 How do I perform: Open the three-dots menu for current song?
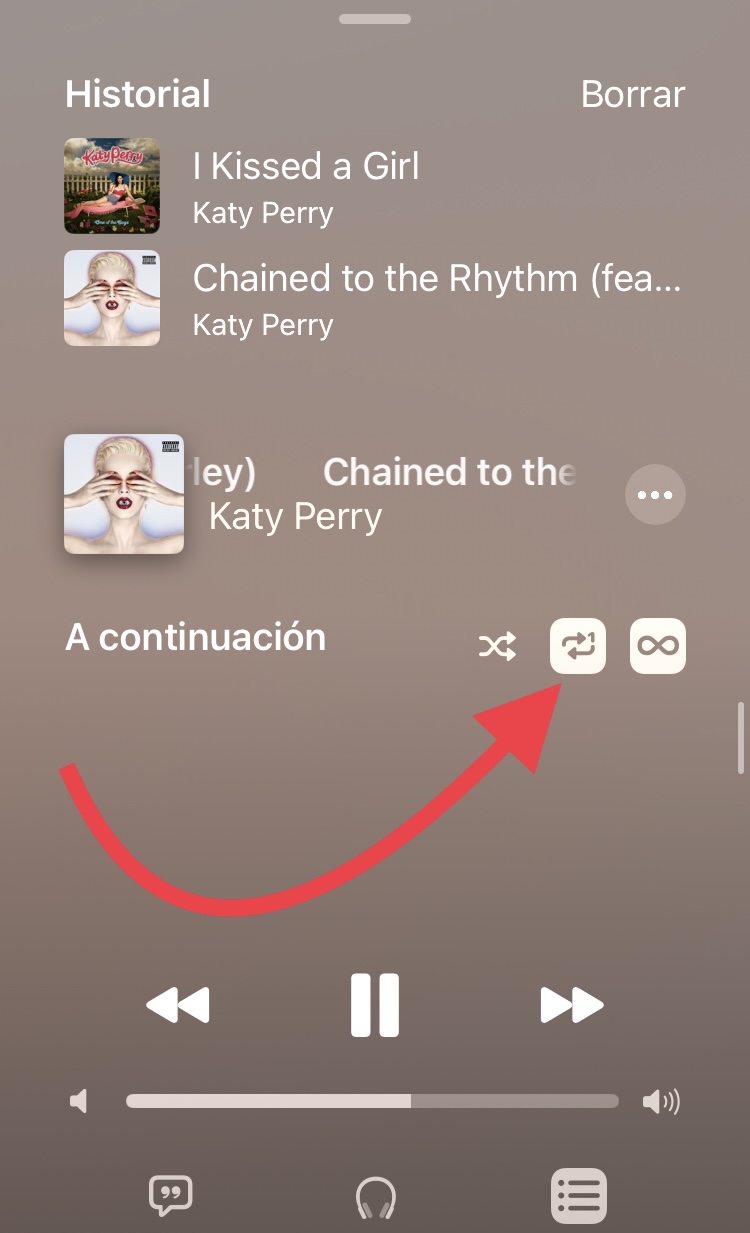click(x=655, y=495)
